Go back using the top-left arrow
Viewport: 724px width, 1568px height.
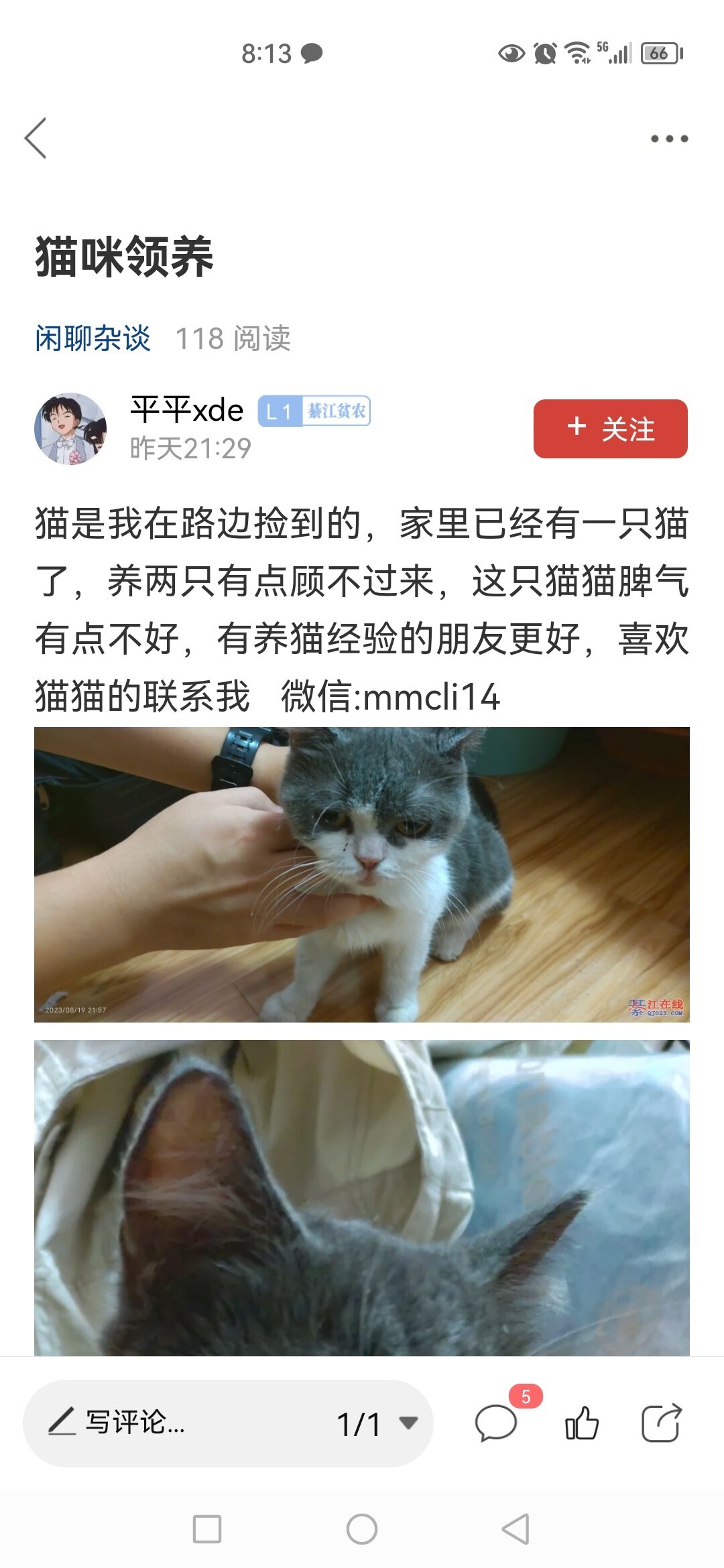click(x=36, y=138)
